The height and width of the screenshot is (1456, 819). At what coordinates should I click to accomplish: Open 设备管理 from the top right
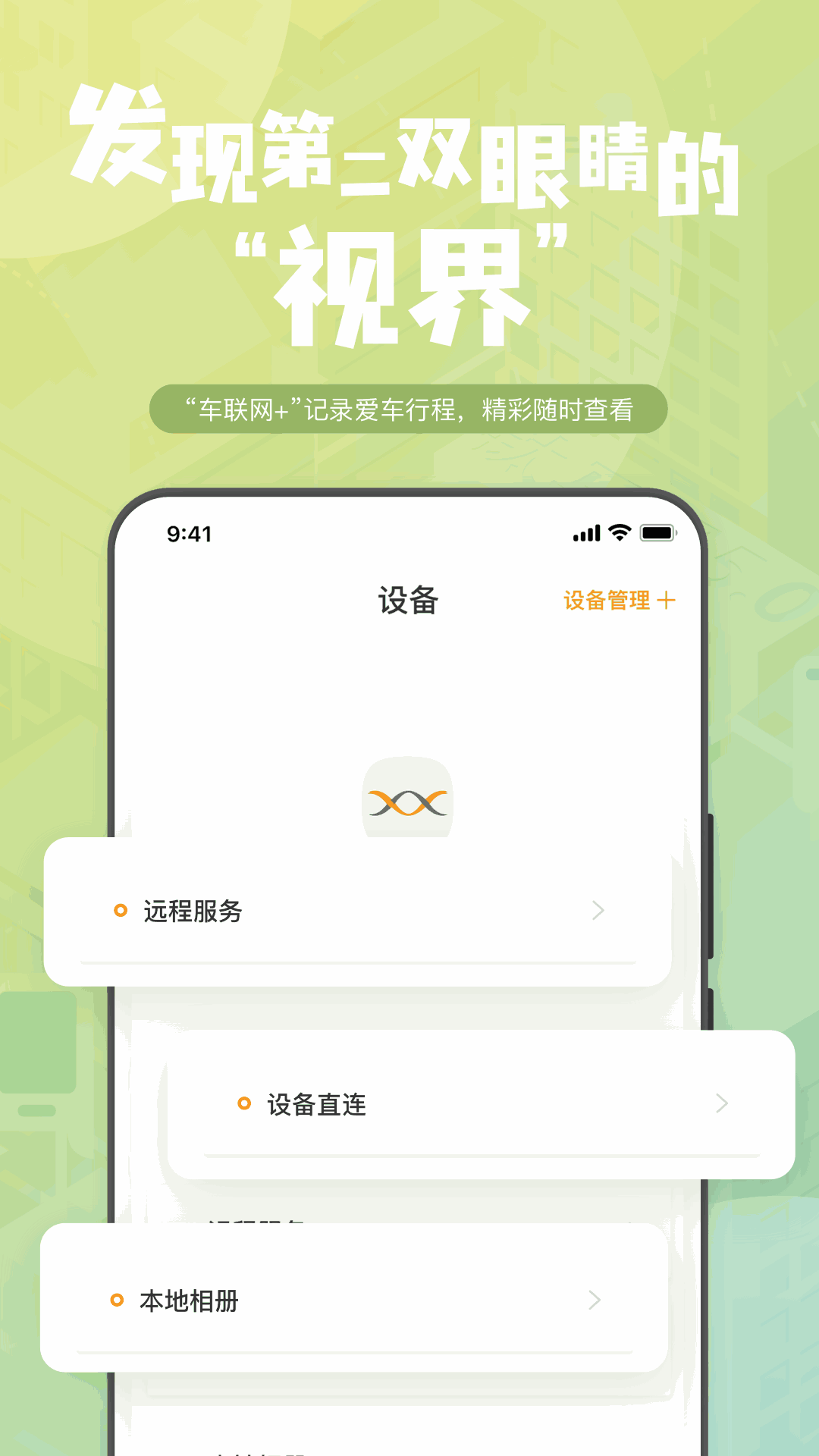pos(606,599)
